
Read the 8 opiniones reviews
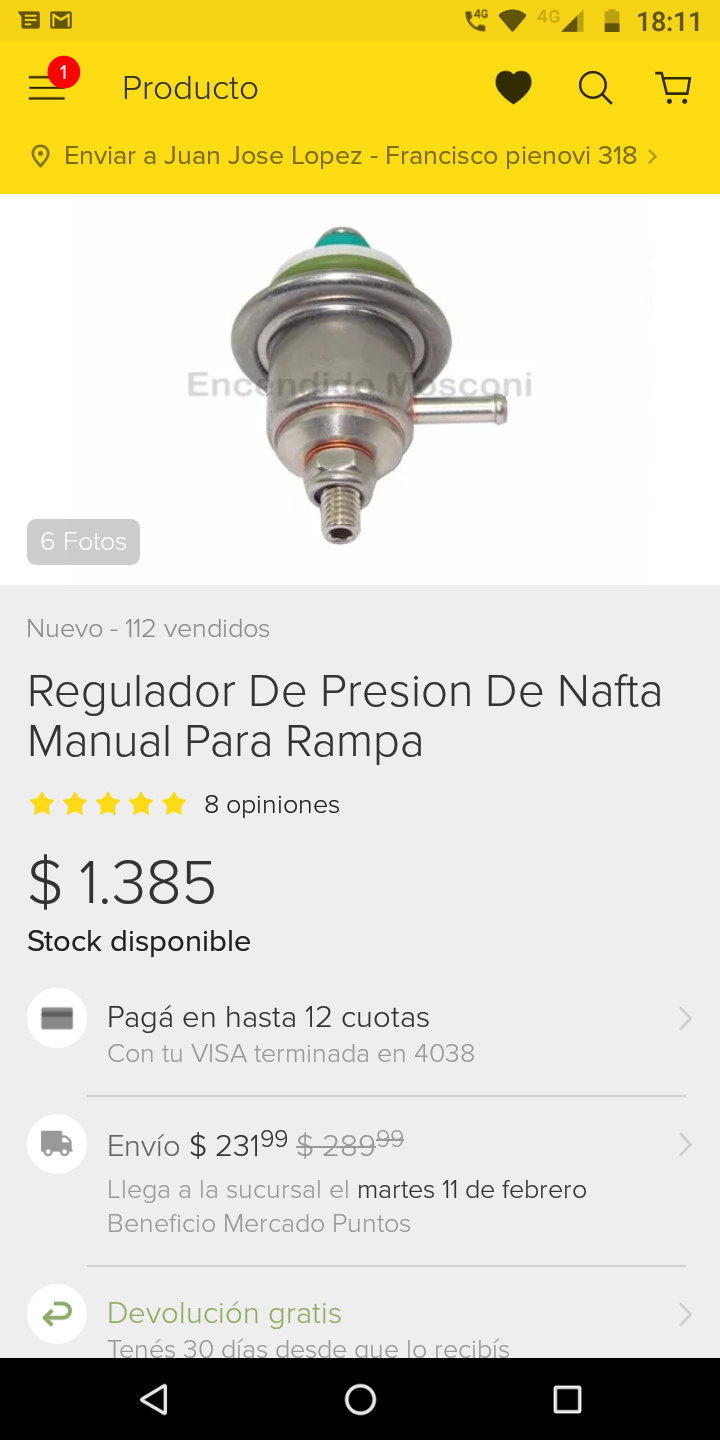click(271, 805)
